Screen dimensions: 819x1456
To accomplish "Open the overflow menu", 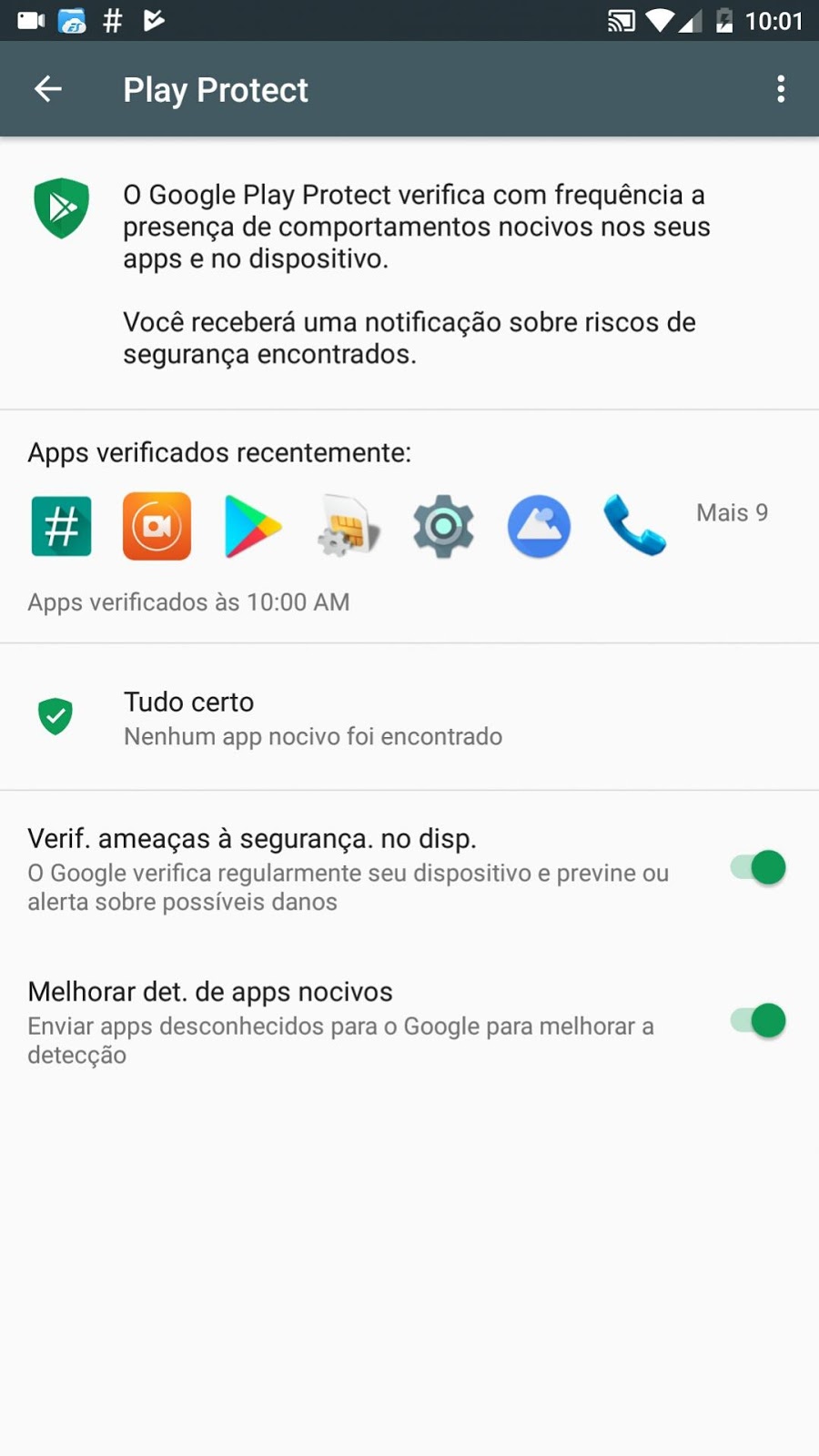I will pos(780,89).
